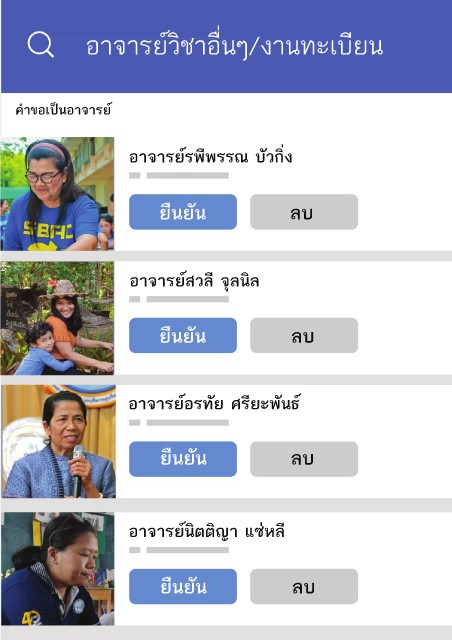Delete request from อาจารย์สวลี จุลนิล
Image resolution: width=452 pixels, height=640 pixels.
[x=304, y=335]
